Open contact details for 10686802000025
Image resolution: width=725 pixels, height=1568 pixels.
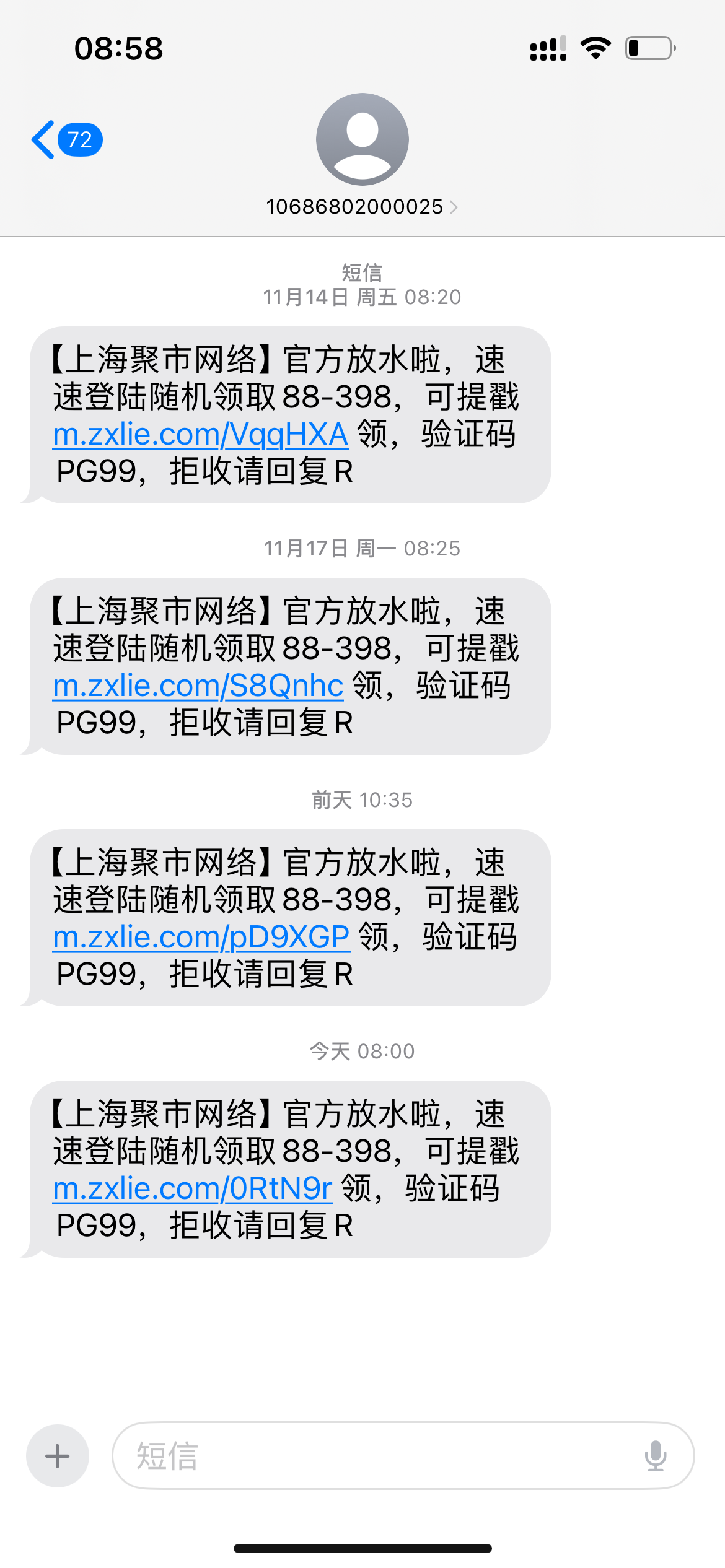pos(362,206)
